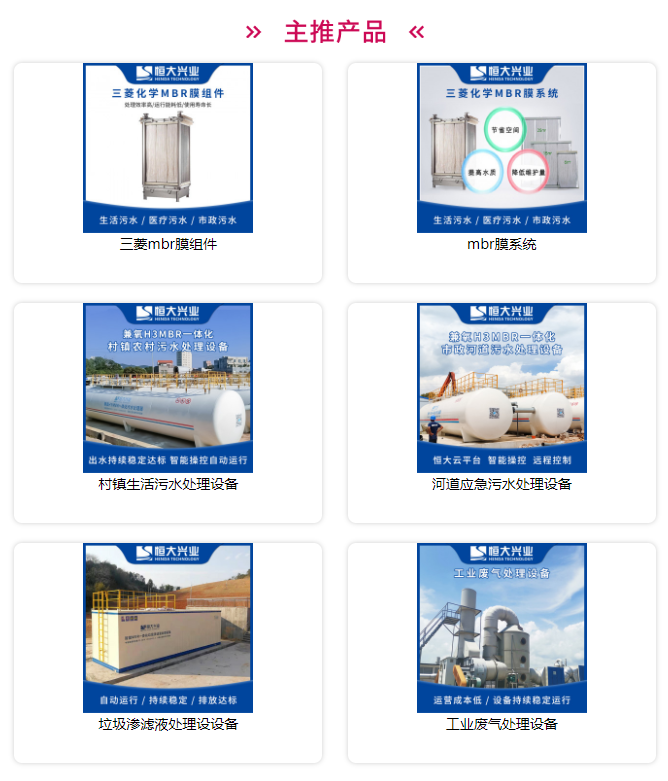Select the 工业废气处理设备 card
Screen dimensions: 668x781
point(502,630)
